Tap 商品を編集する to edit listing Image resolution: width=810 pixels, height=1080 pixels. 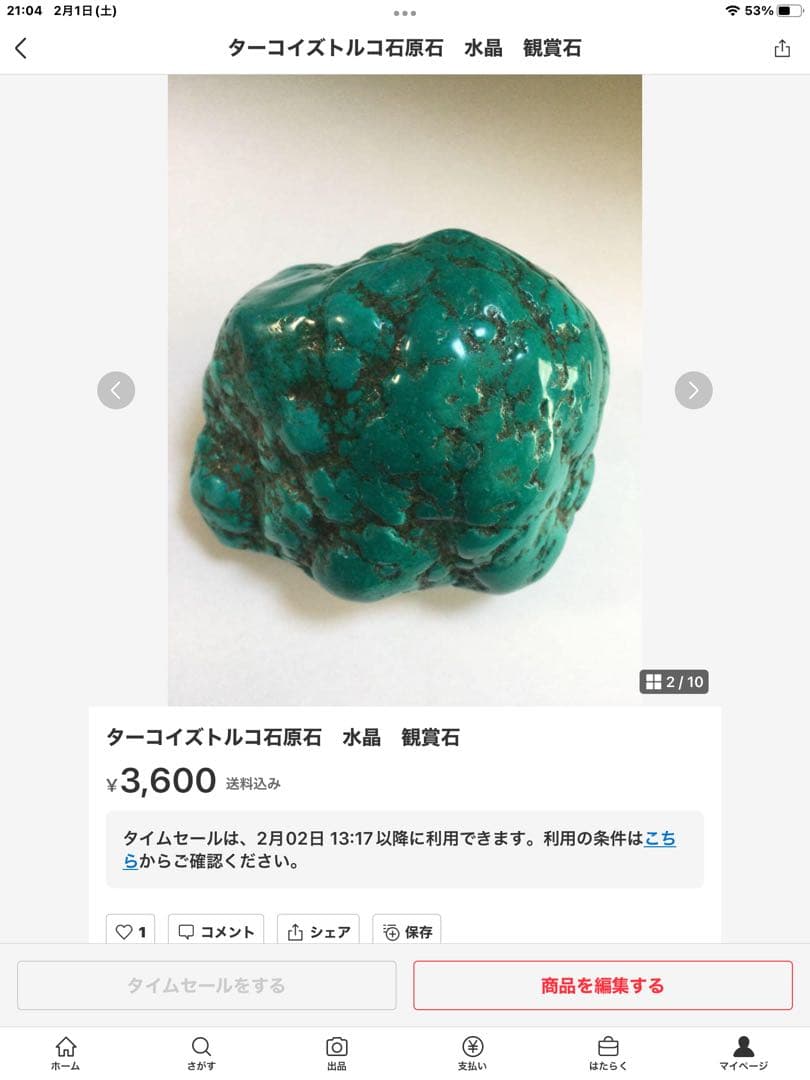603,985
